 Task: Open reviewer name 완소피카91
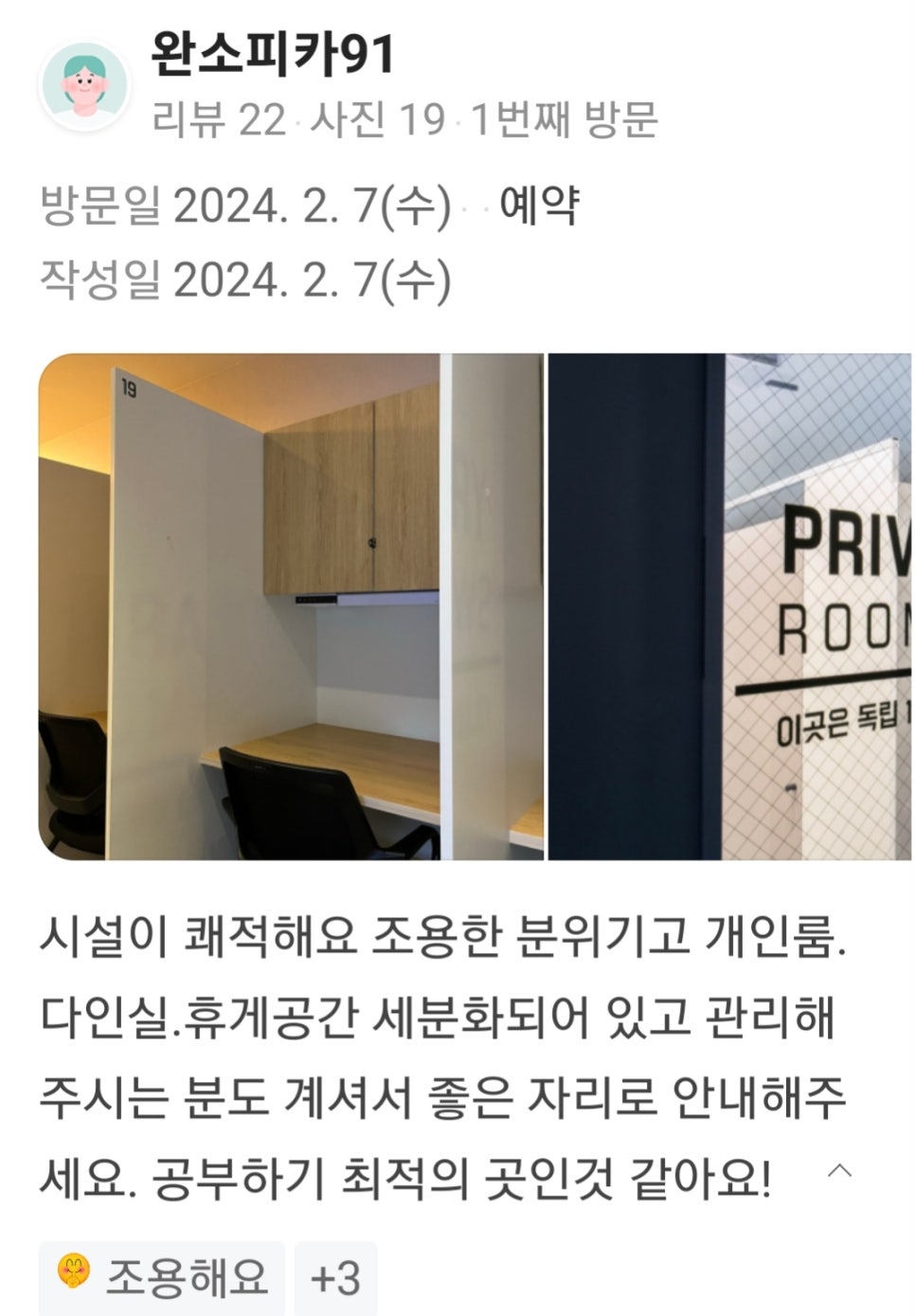coord(272,57)
